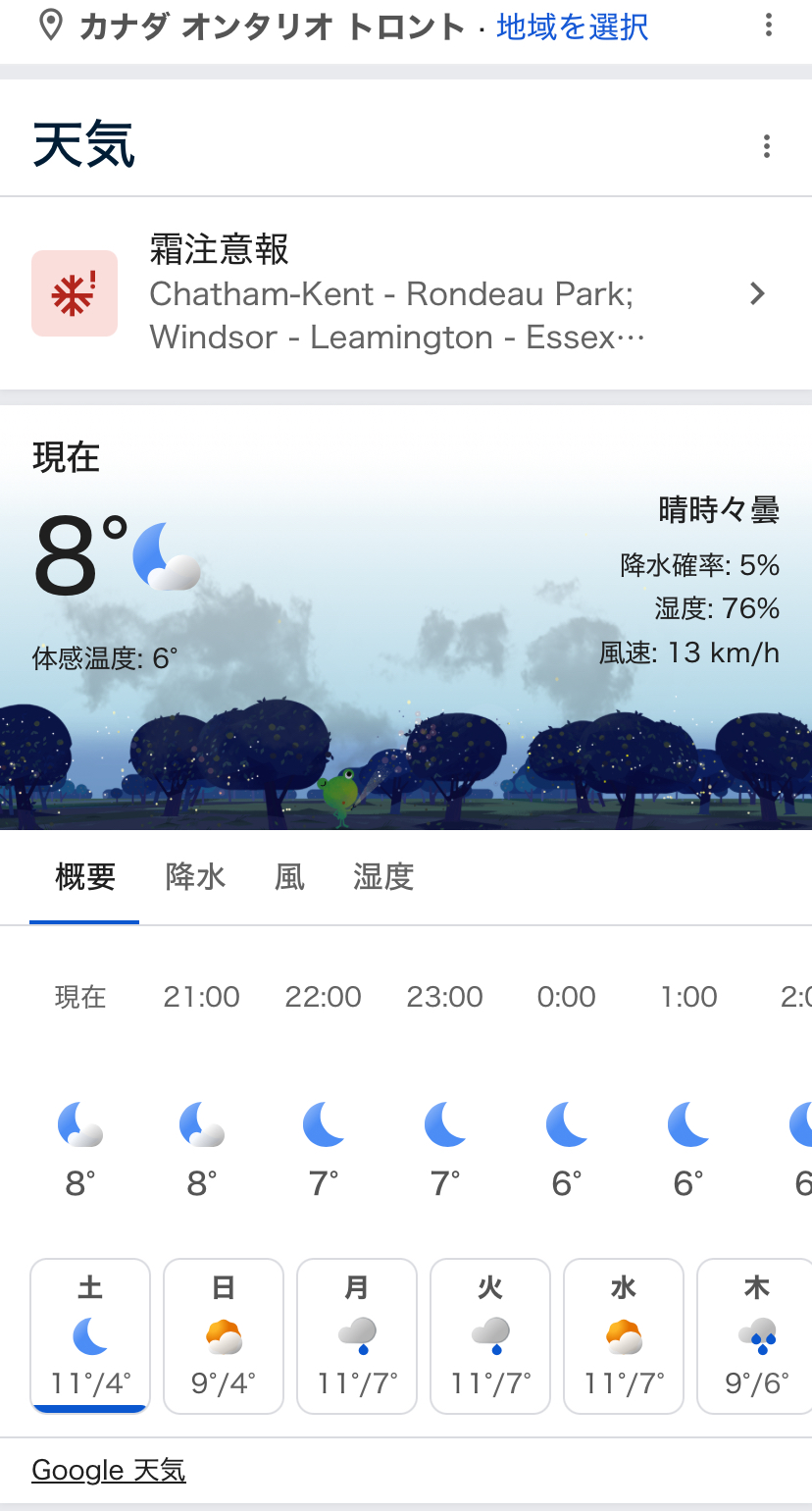Switch to the 降水 tab
812x1511 pixels.
coord(195,876)
